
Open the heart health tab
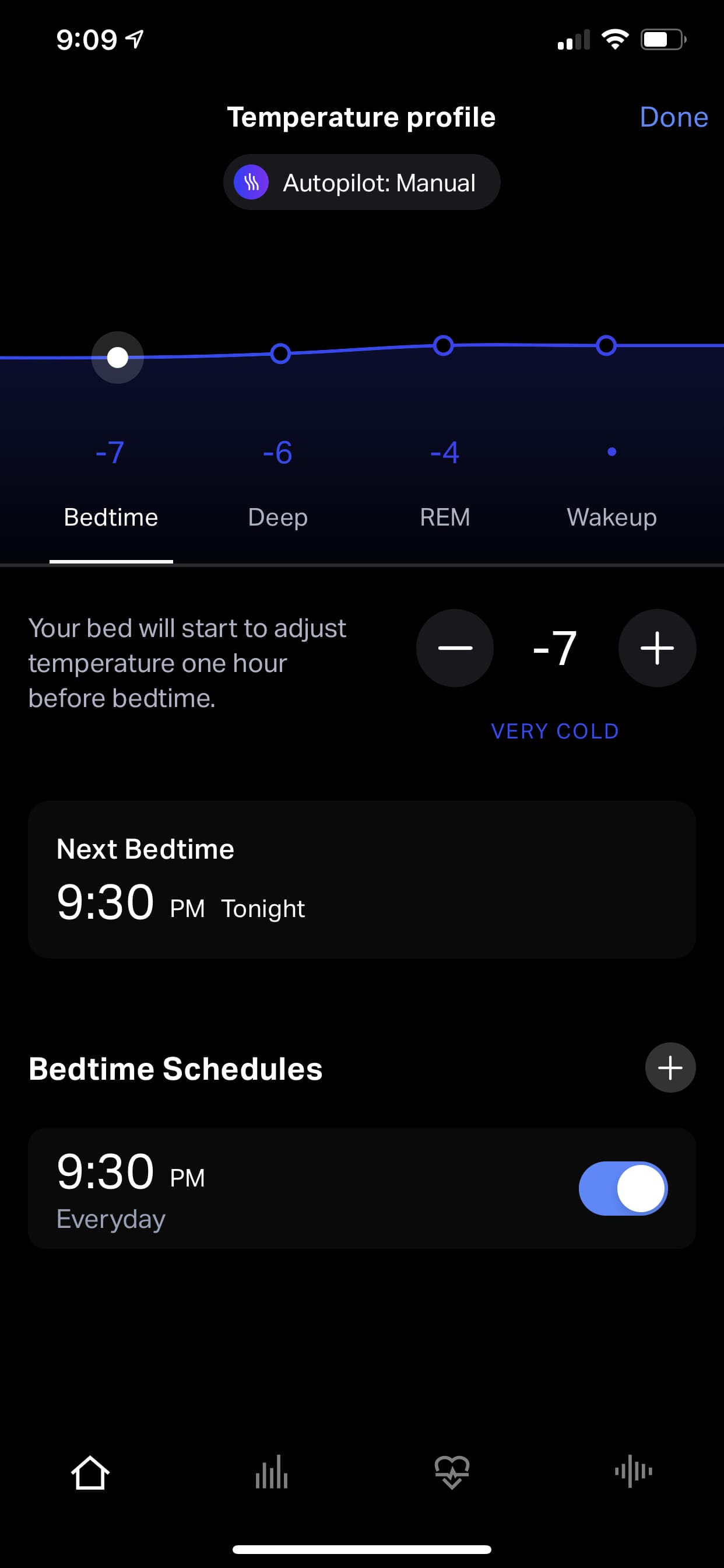(x=452, y=1473)
